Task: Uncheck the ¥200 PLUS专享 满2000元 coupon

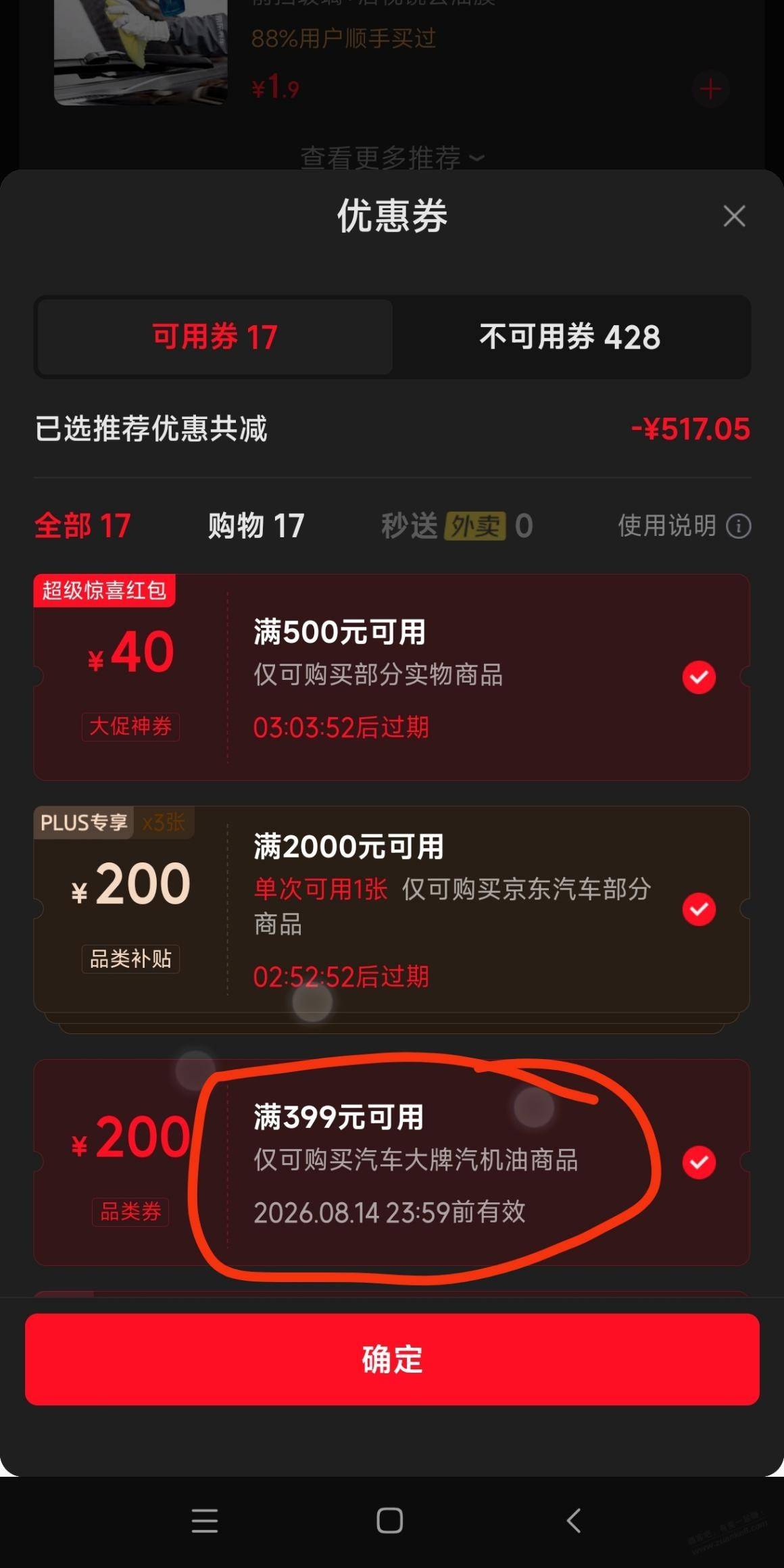Action: (699, 909)
